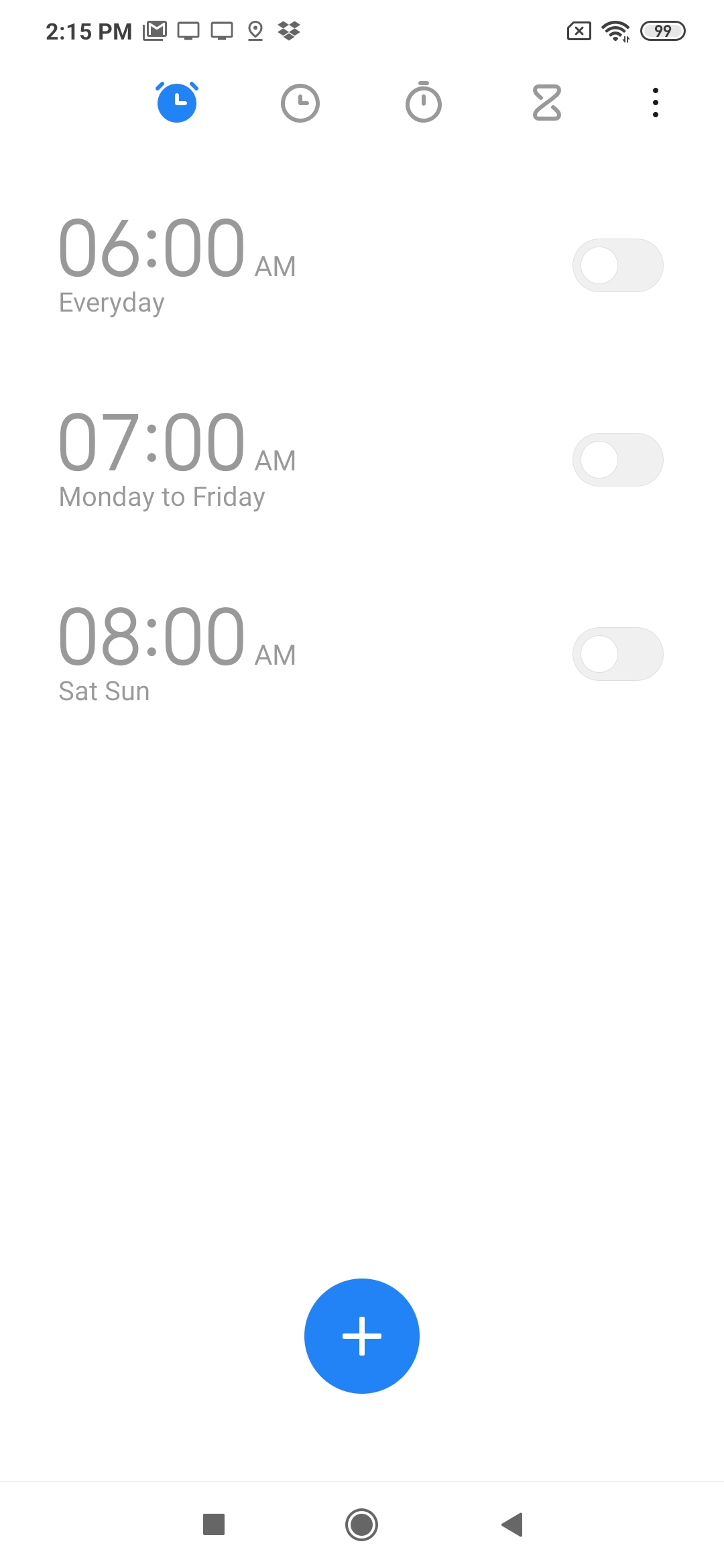The height and width of the screenshot is (1568, 724).
Task: Add a new alarm
Action: [362, 1336]
